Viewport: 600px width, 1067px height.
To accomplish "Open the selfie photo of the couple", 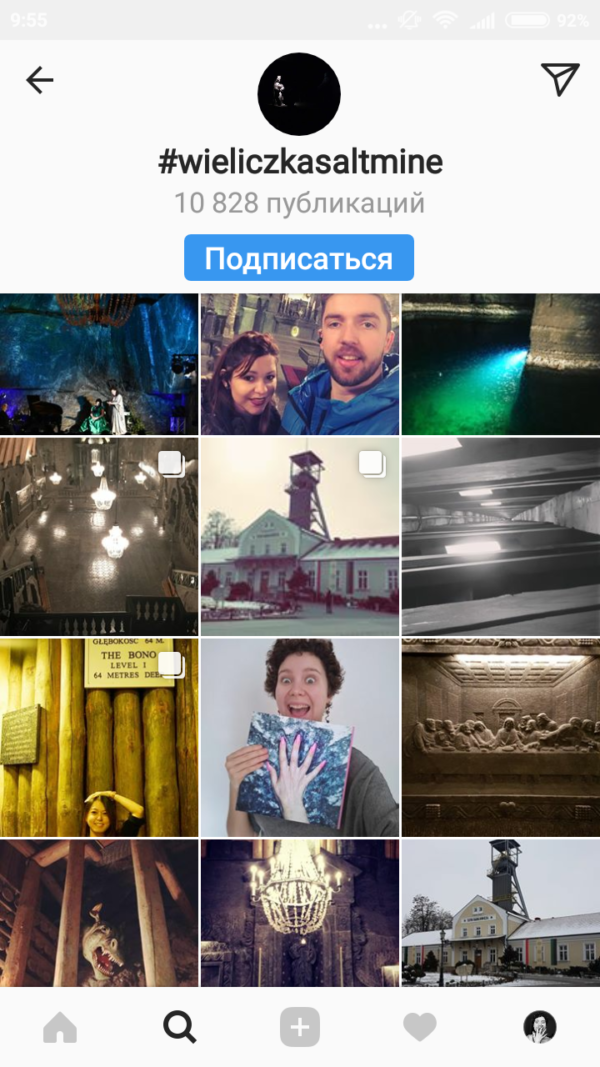I will 300,364.
